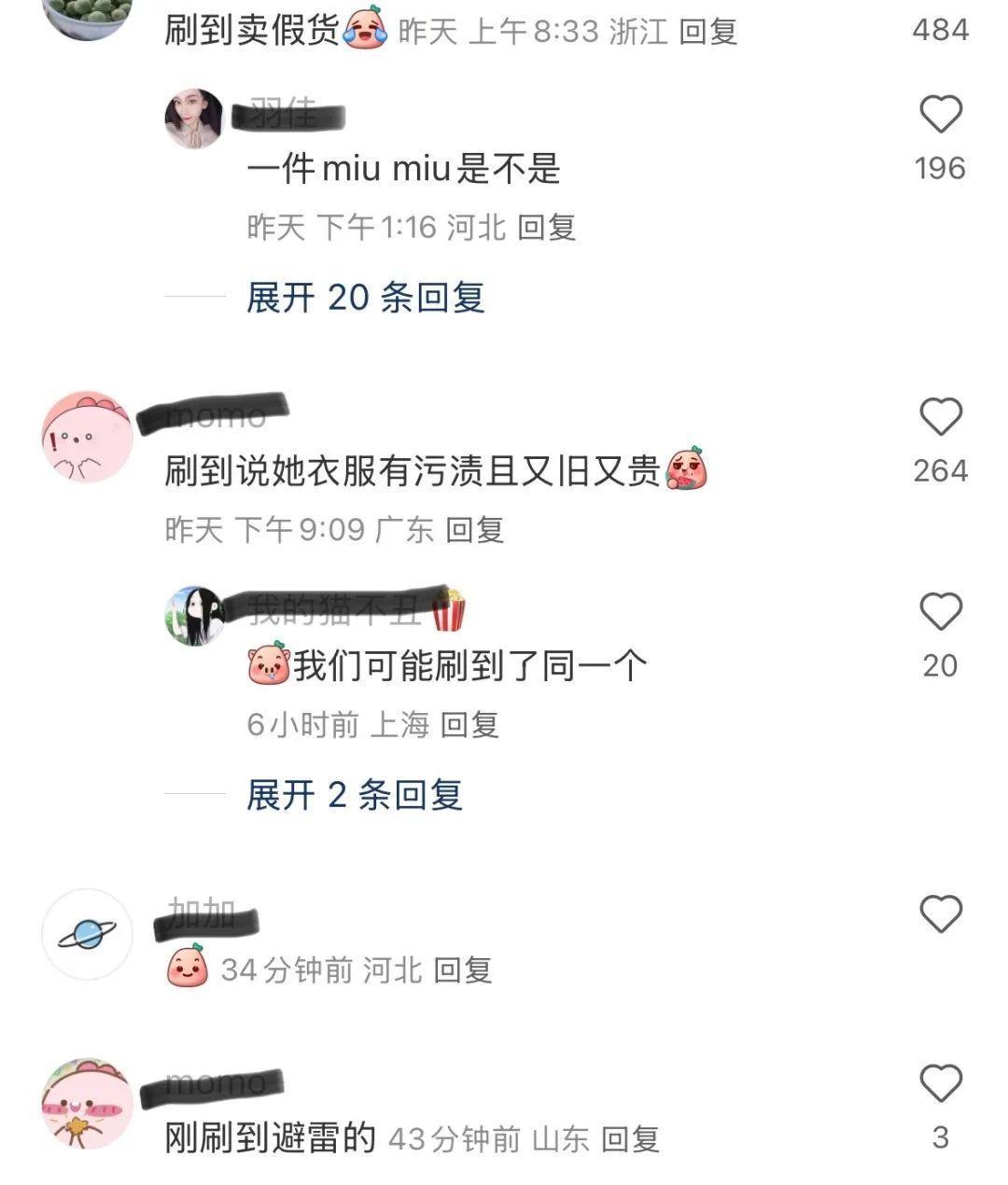Screen dimensions: 1008x1185
Task: Reply to the comment "刷到卖假货"
Action: point(707,32)
